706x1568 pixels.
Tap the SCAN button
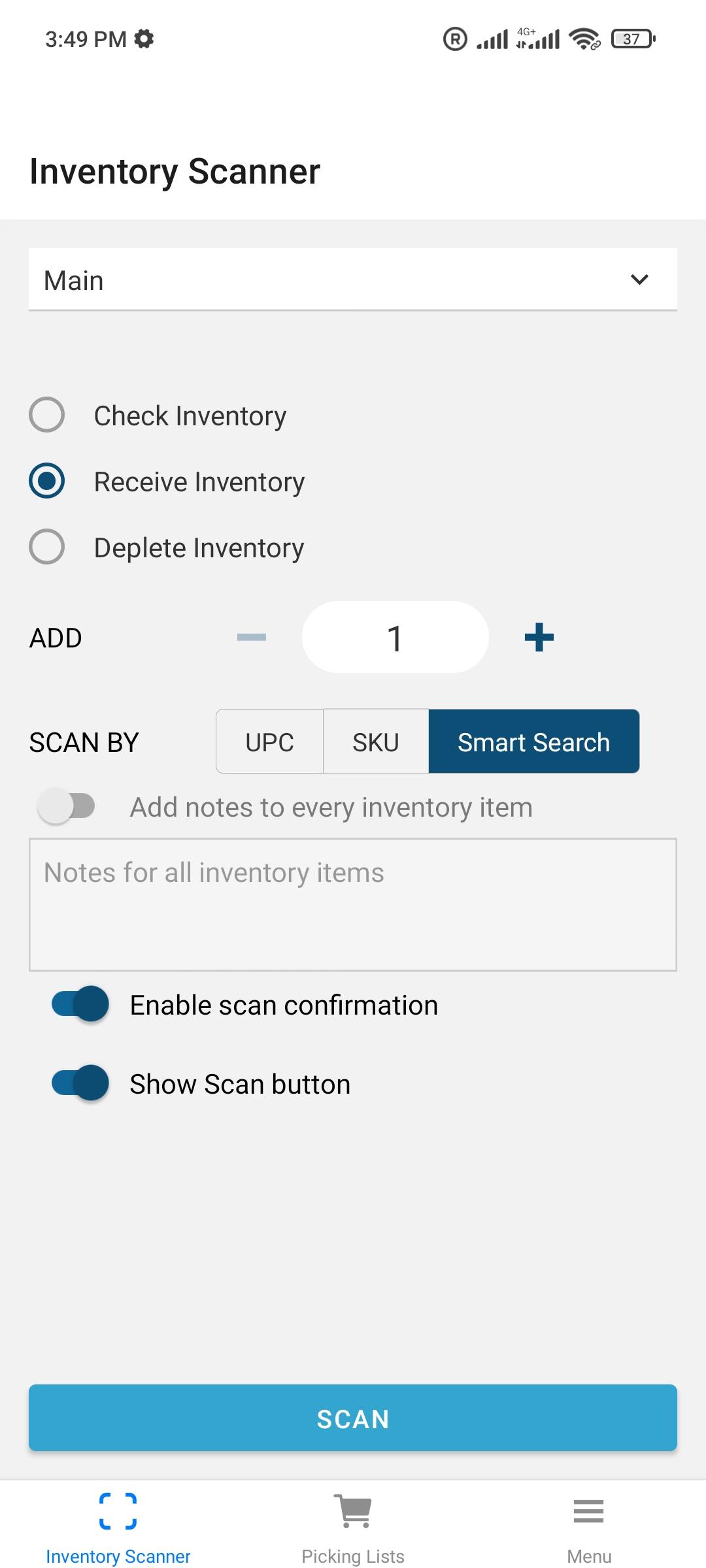(x=352, y=1418)
